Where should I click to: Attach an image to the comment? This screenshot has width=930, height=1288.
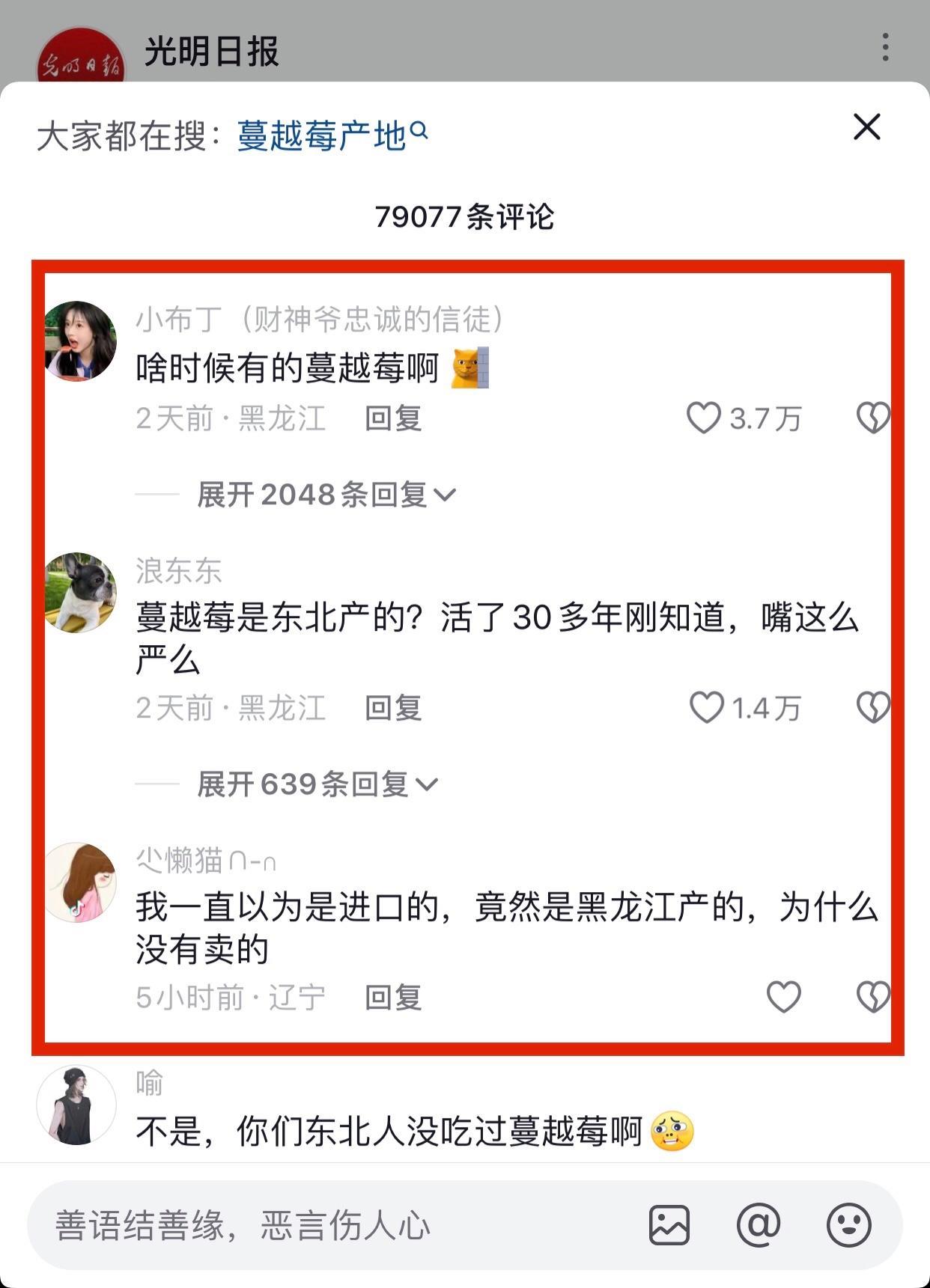click(x=669, y=1226)
